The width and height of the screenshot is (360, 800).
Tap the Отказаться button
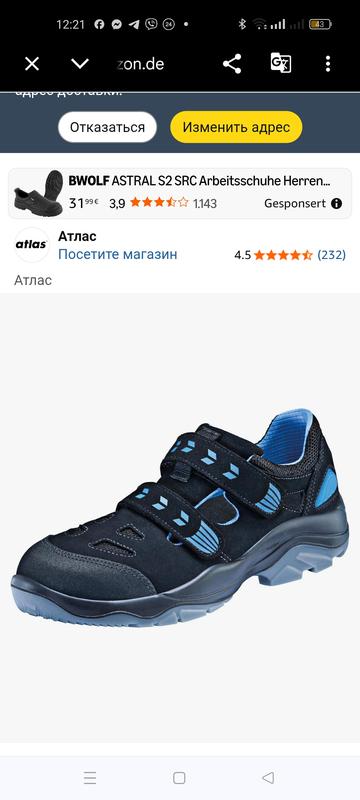point(107,127)
